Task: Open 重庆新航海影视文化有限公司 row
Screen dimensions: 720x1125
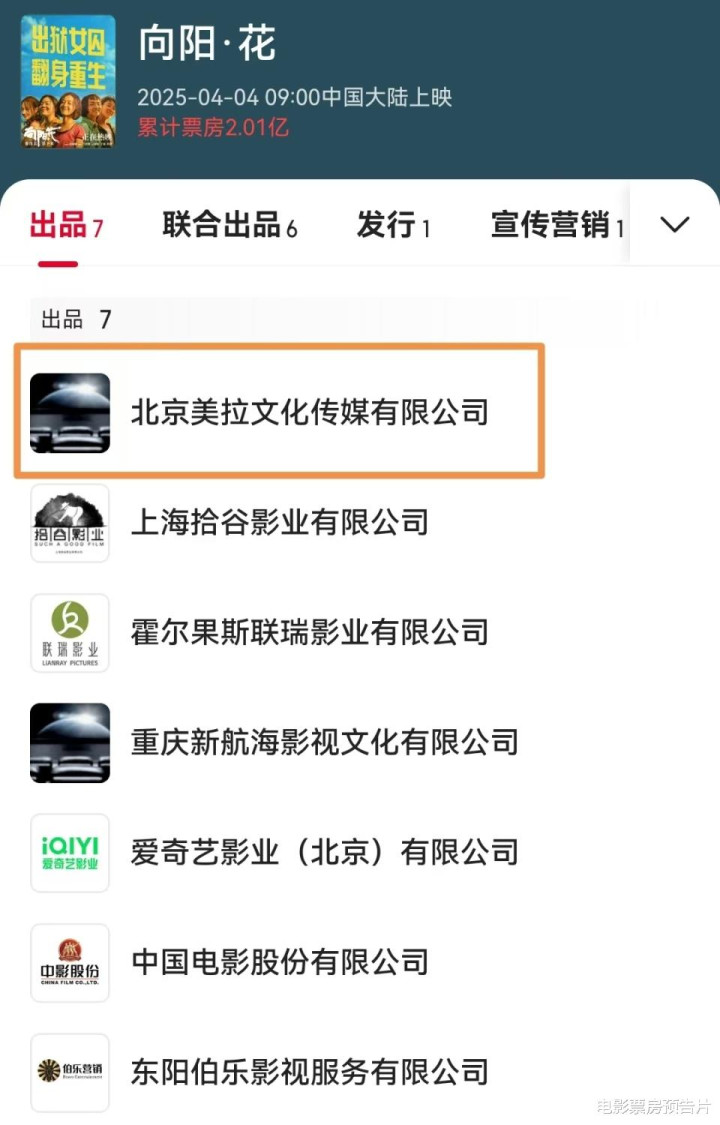Action: [x=325, y=742]
